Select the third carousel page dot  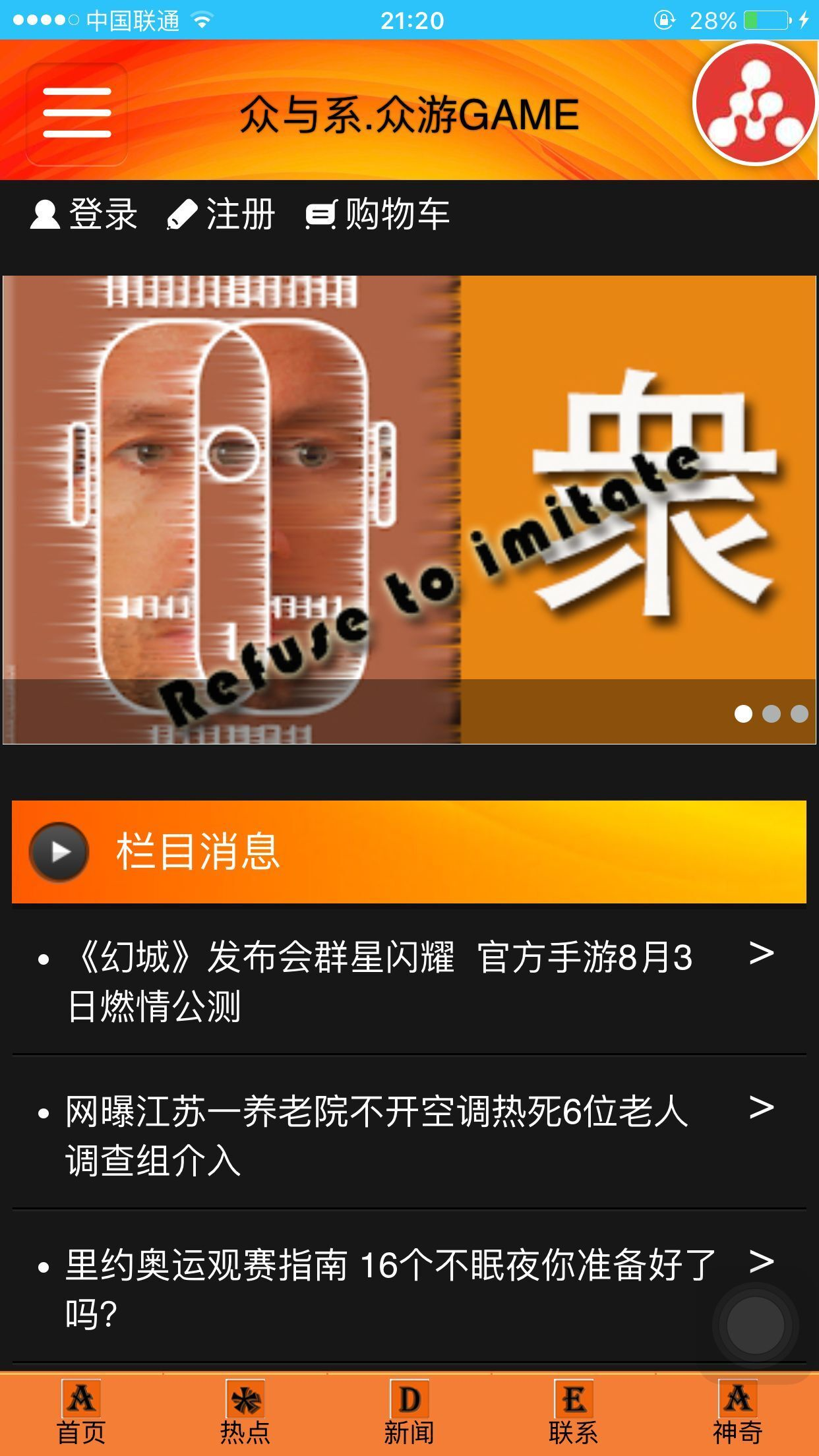tap(799, 714)
